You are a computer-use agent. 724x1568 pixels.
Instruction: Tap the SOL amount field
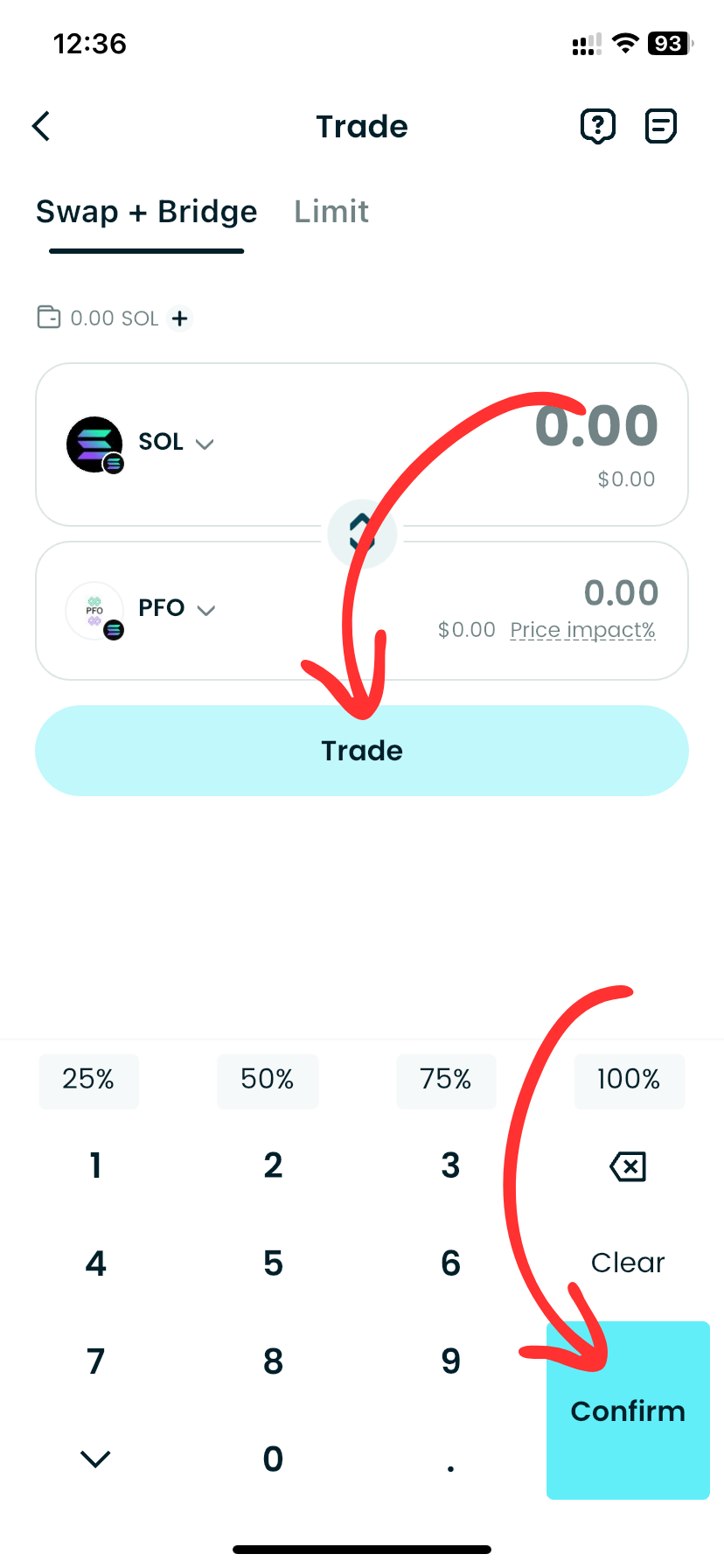click(x=596, y=426)
